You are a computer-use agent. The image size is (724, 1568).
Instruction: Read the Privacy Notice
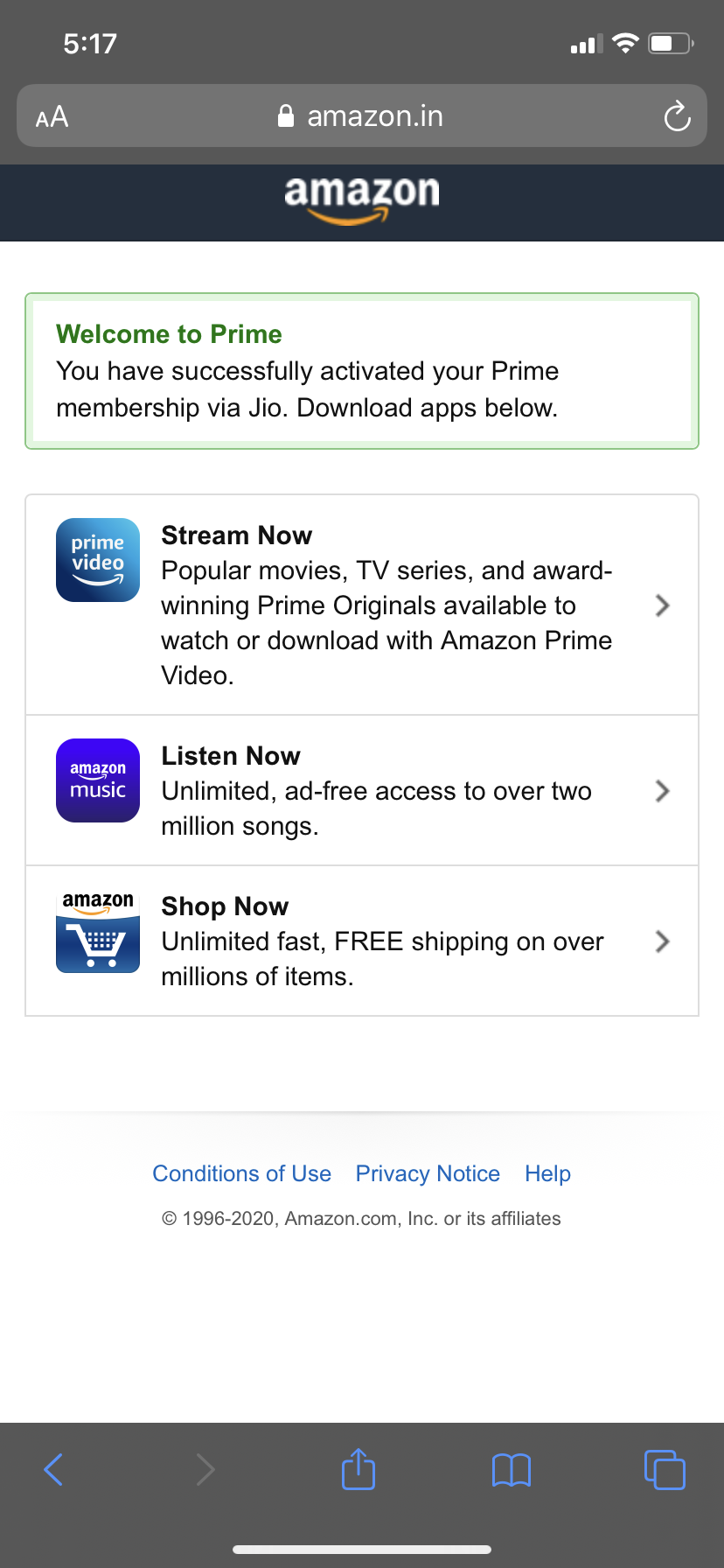428,1173
